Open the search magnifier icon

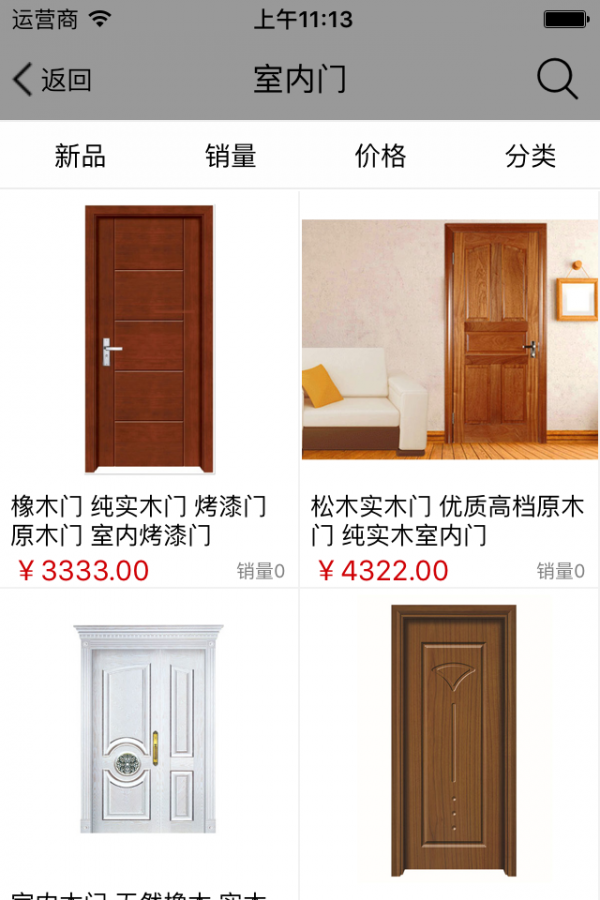pos(557,79)
